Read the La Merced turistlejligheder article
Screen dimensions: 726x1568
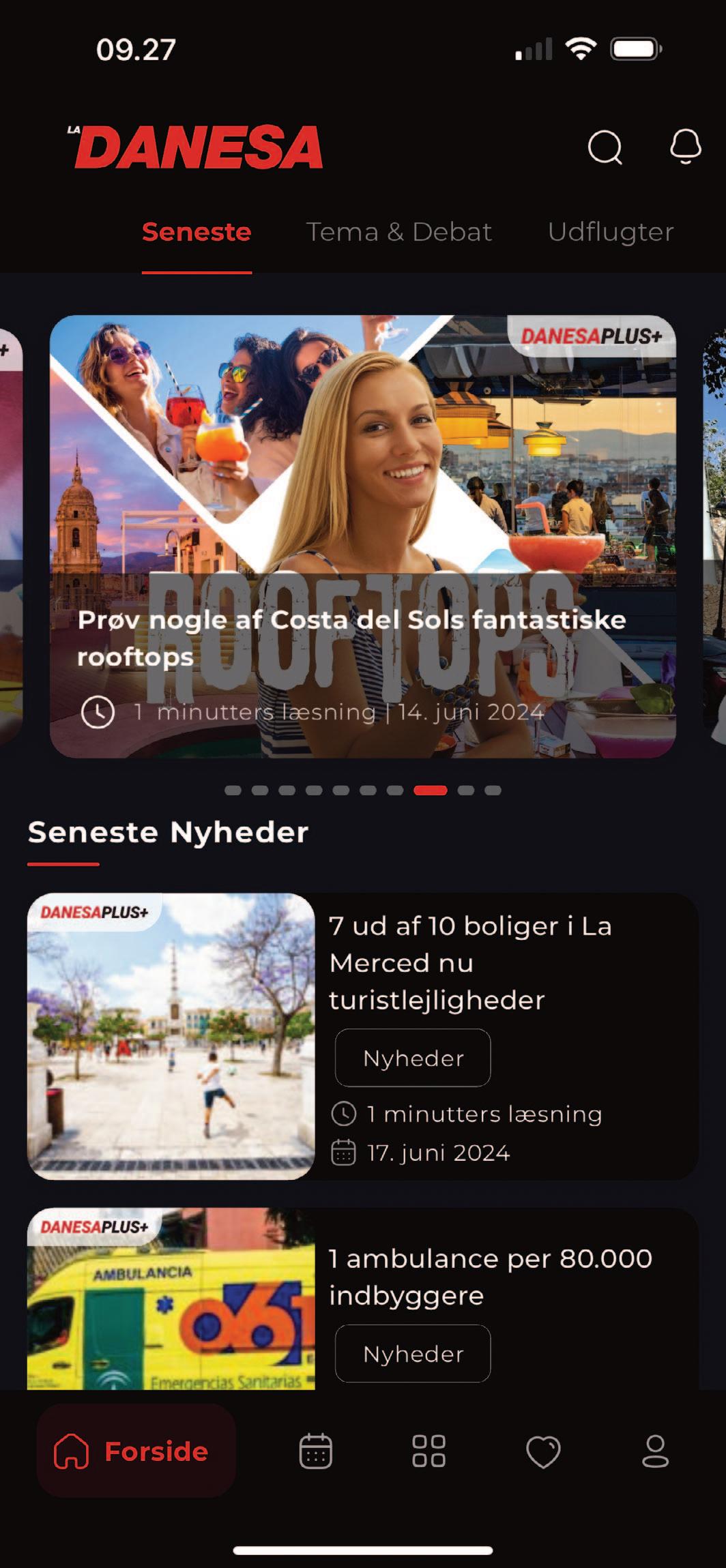[x=470, y=962]
